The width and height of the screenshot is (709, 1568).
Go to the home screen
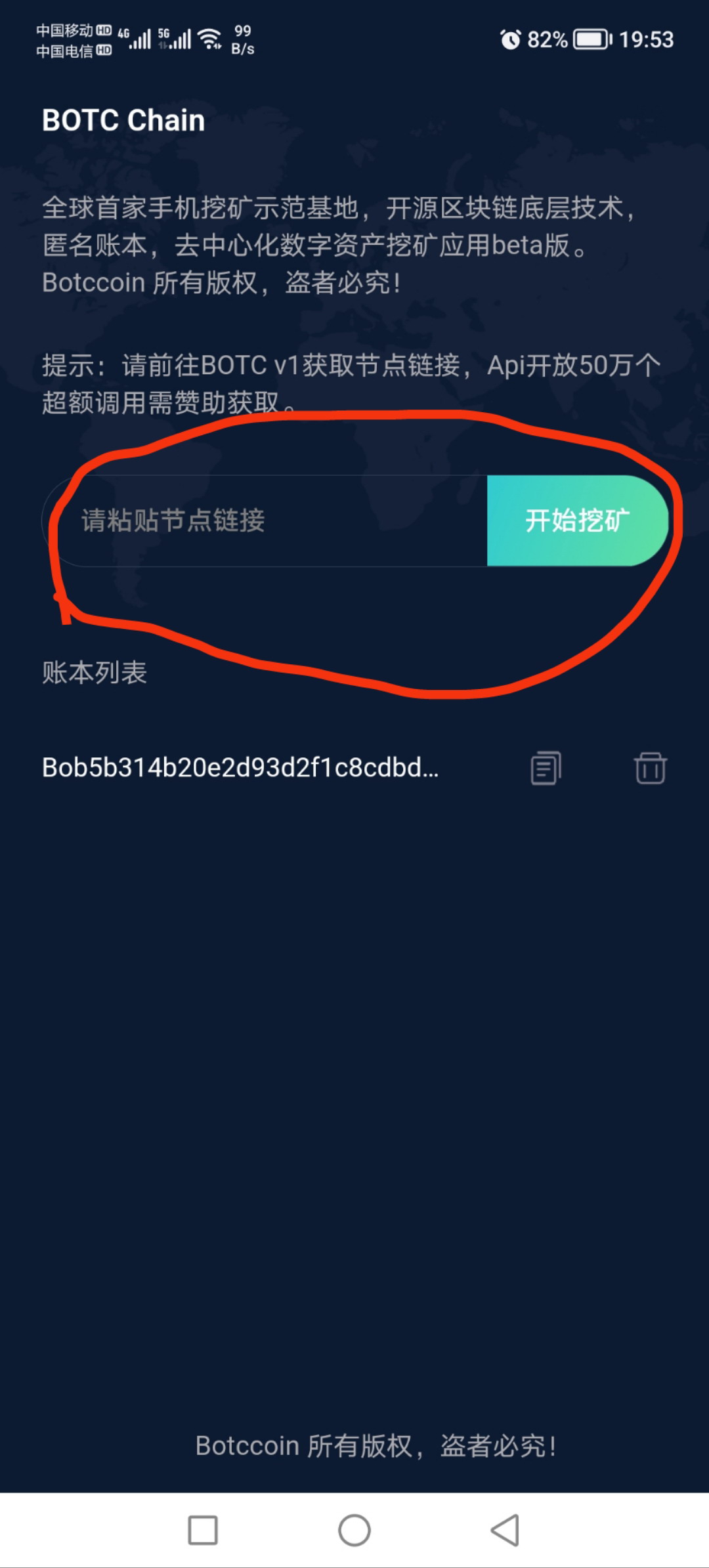[354, 1531]
